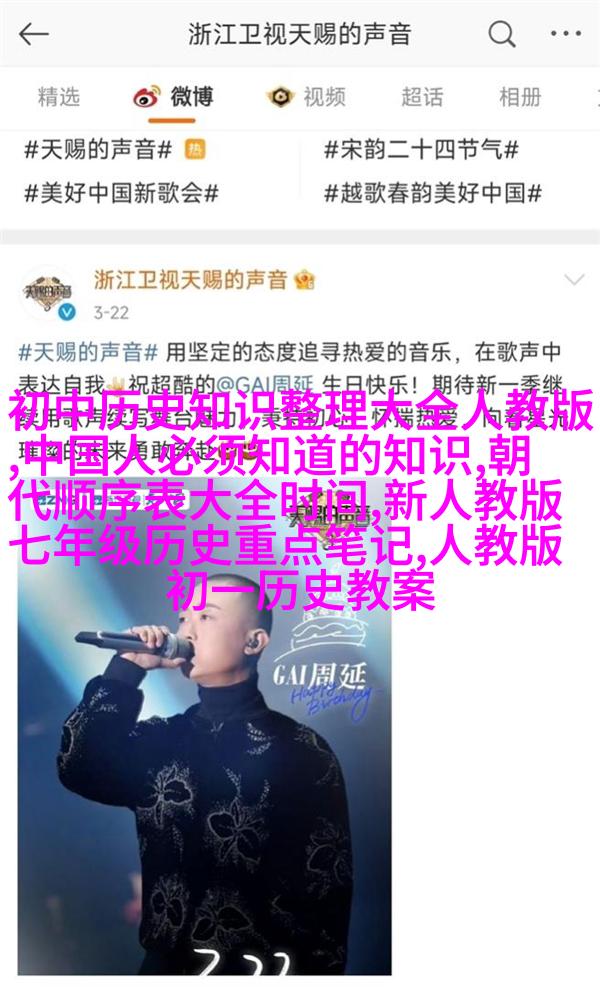Open search with the magnifier icon
This screenshot has height=989, width=600.
tap(501, 36)
